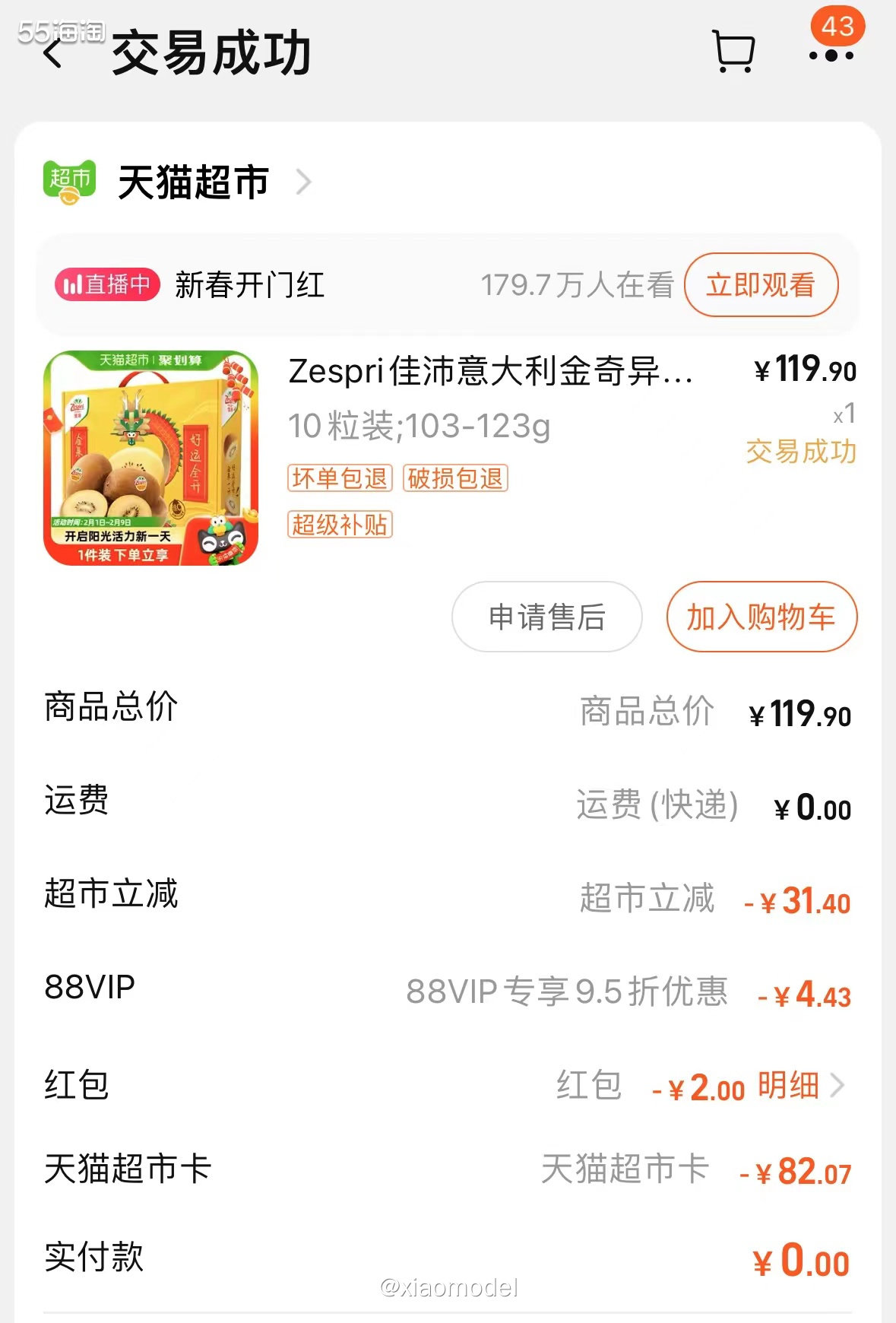Screen dimensions: 896x1323
Task: Open the shopping cart icon
Action: click(733, 52)
